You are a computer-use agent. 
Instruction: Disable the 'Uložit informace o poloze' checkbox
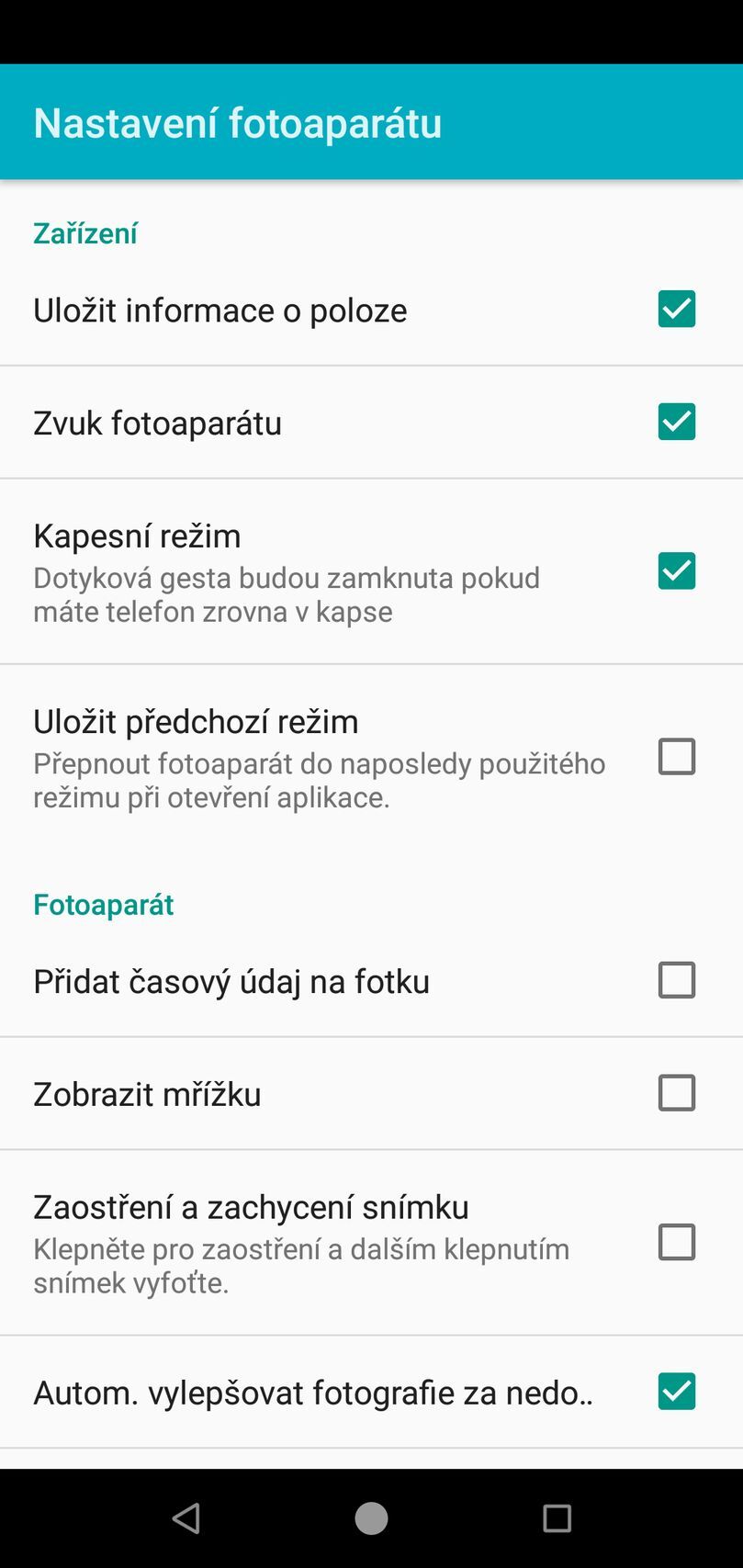[676, 310]
